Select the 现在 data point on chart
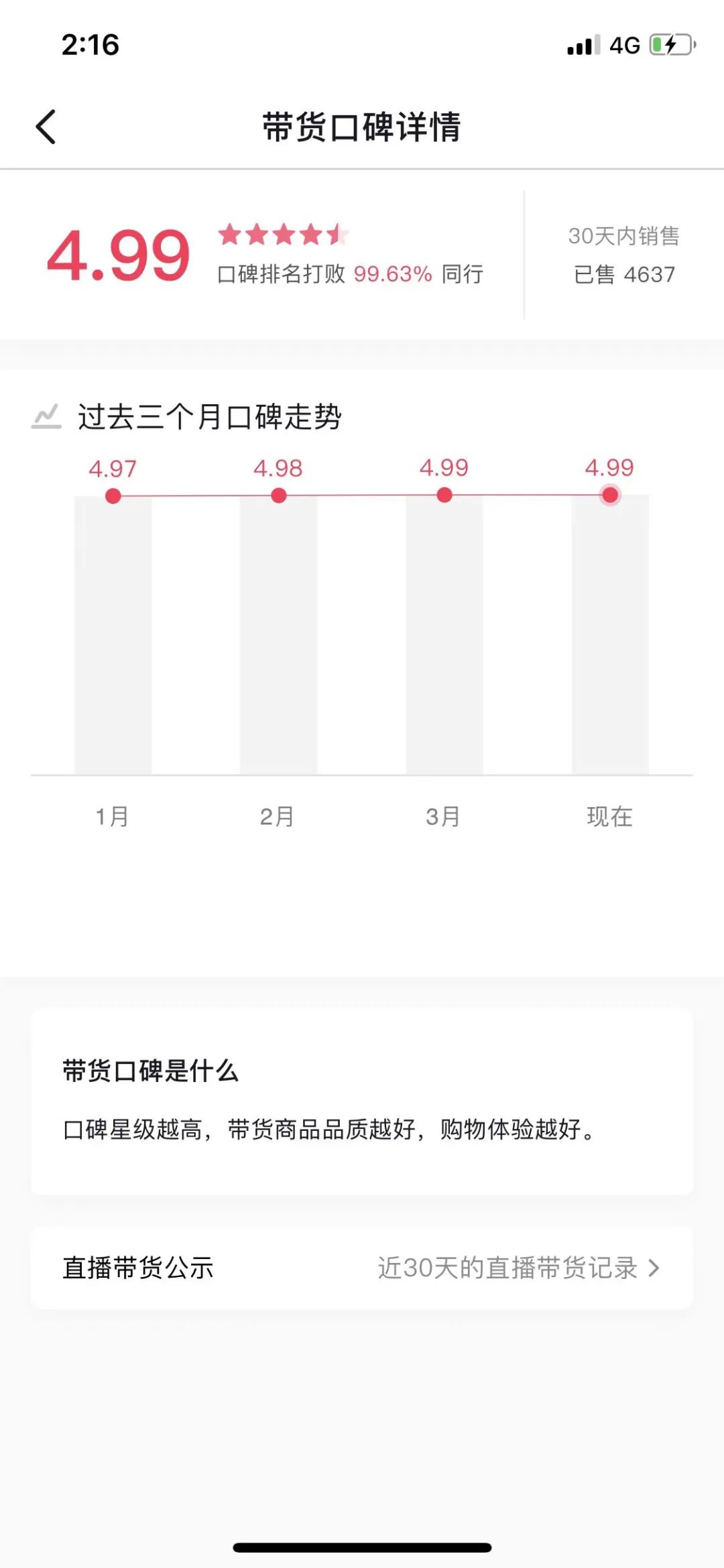724x1568 pixels. tap(609, 495)
